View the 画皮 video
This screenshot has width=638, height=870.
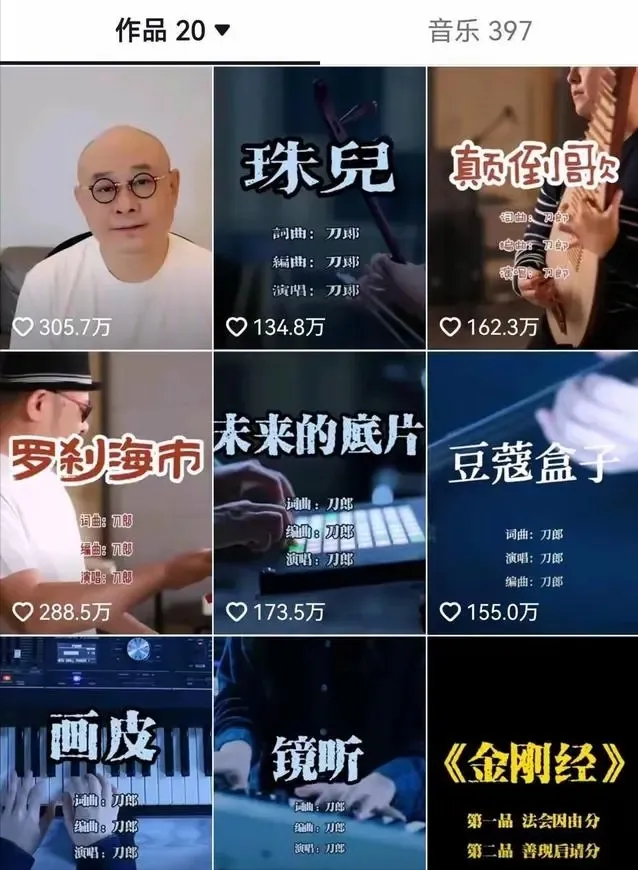106,755
